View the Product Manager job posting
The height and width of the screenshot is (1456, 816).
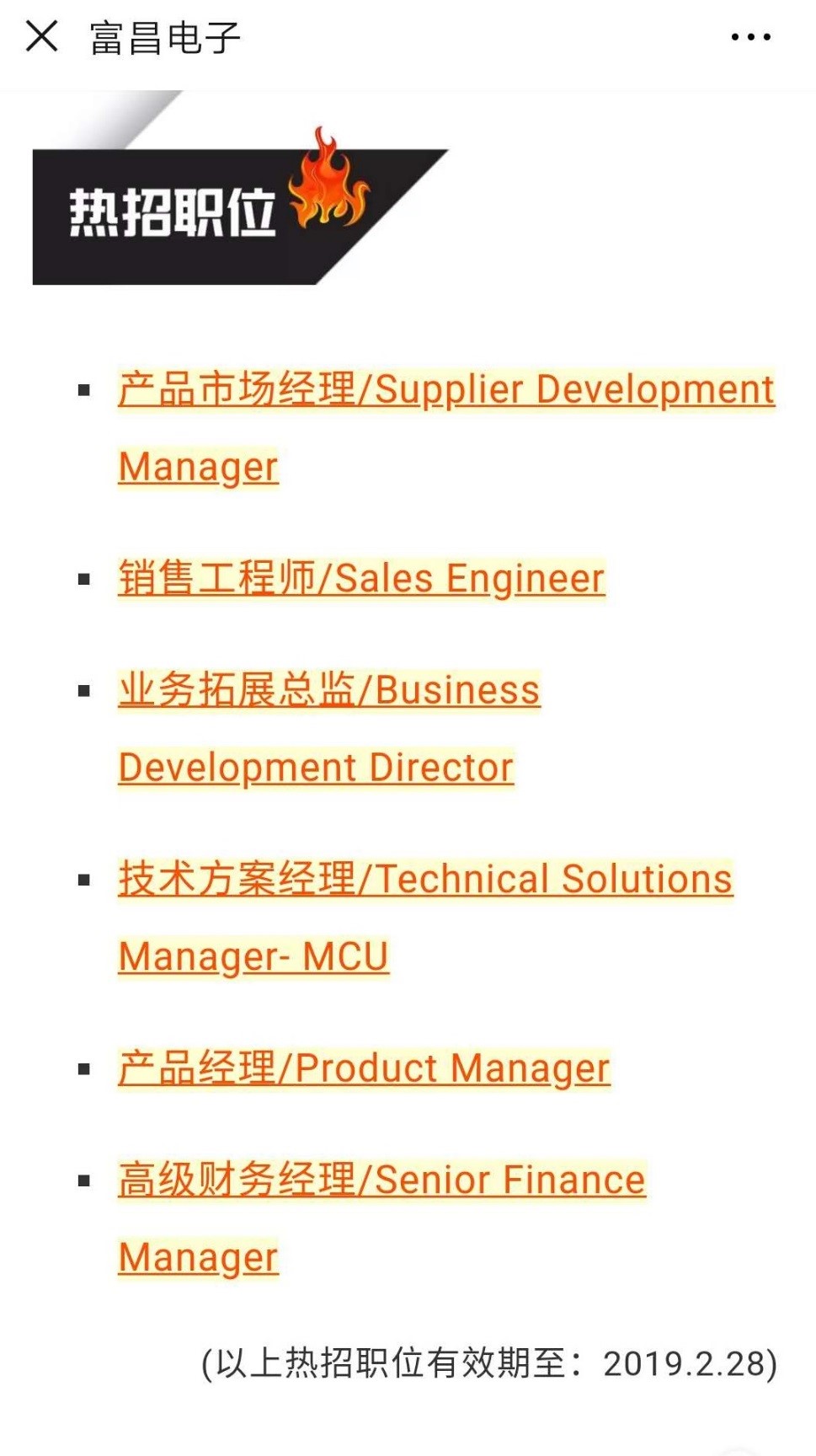click(x=364, y=1068)
